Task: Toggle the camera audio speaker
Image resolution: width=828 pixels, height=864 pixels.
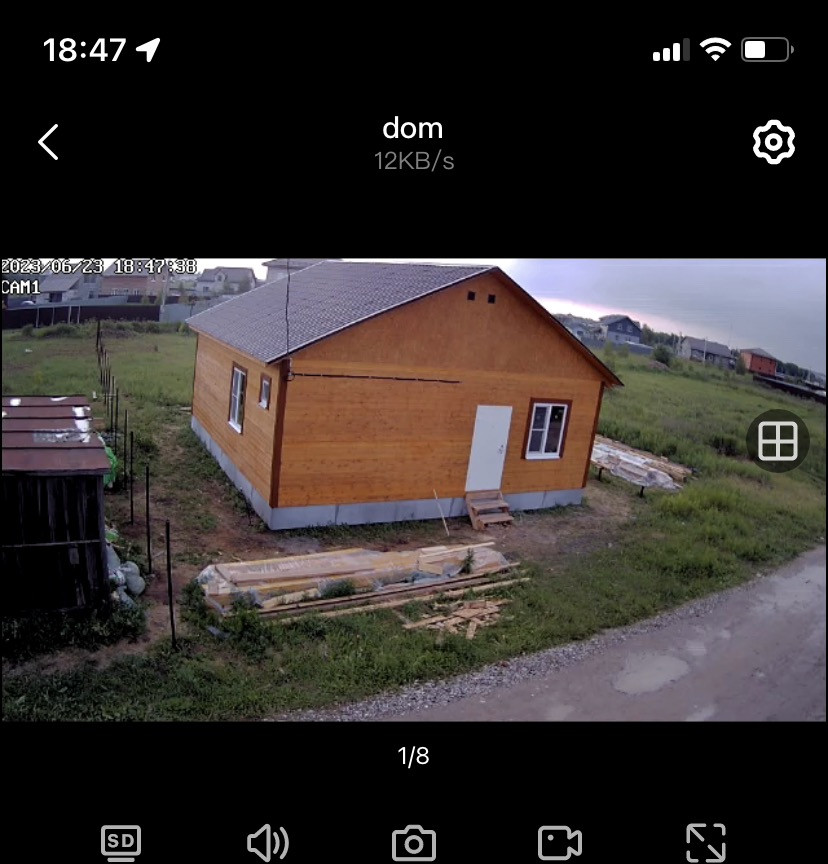Action: [267, 843]
